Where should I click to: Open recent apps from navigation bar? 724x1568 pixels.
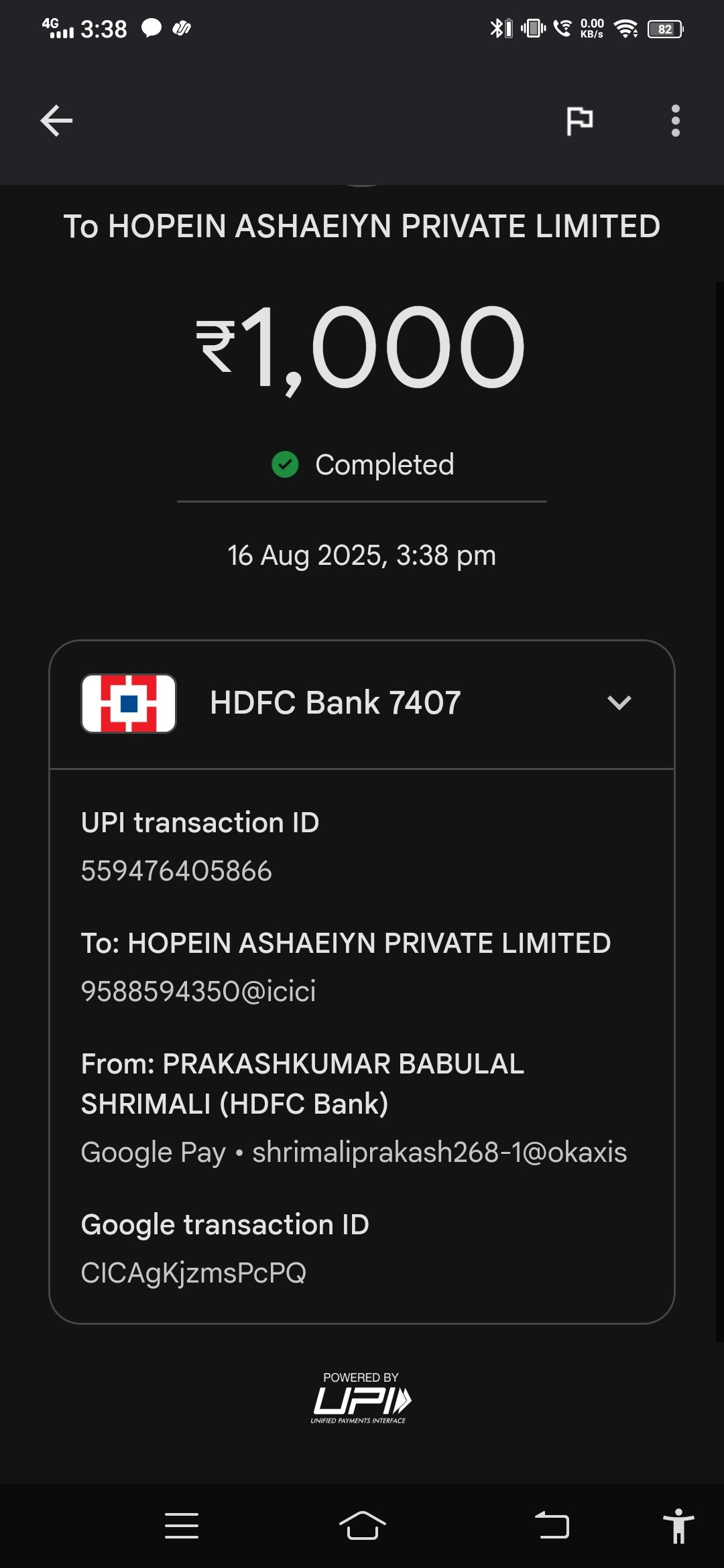[182, 1526]
